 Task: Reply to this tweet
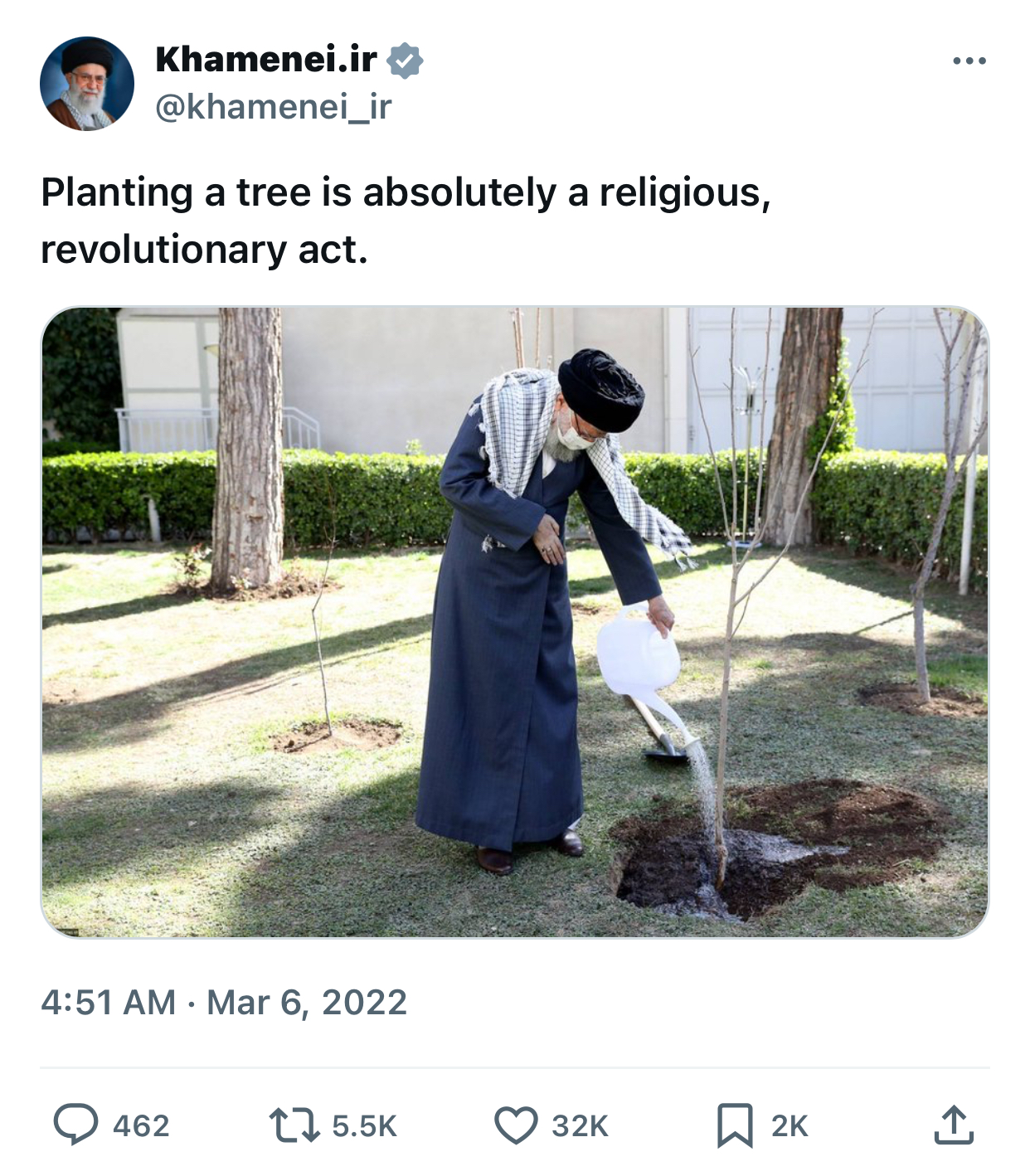[76, 1125]
